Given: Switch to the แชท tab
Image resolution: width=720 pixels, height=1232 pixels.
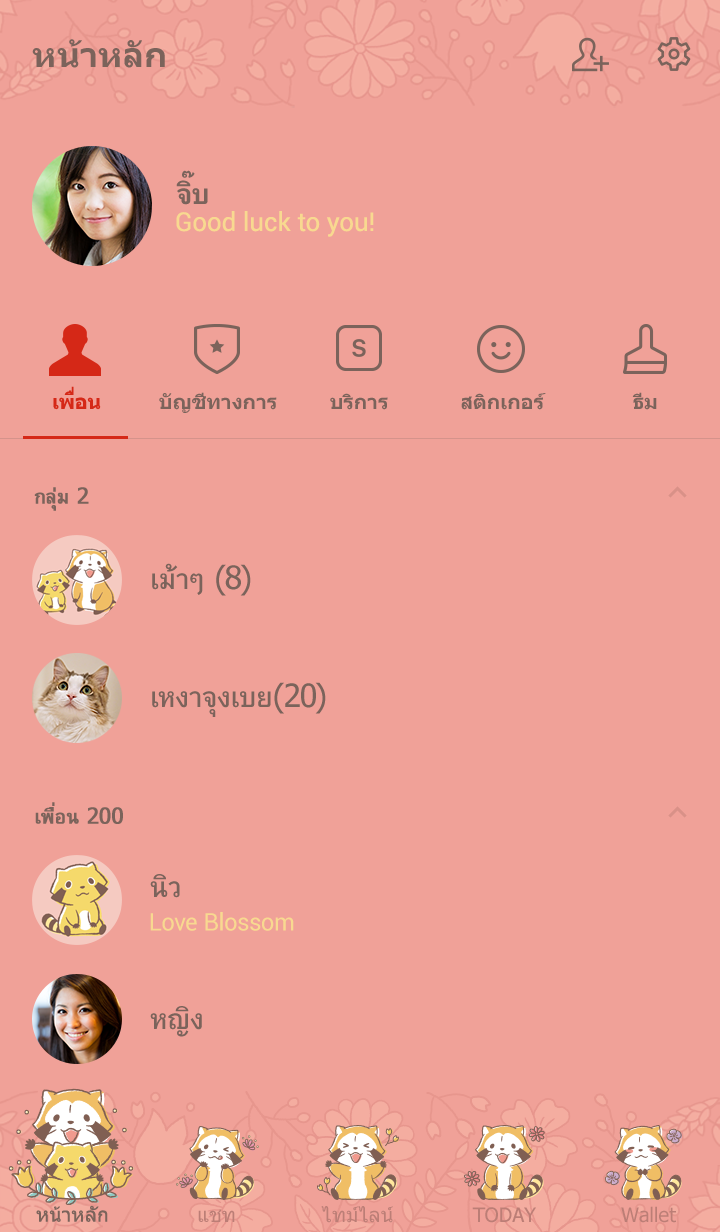Looking at the screenshot, I should click(x=216, y=1170).
